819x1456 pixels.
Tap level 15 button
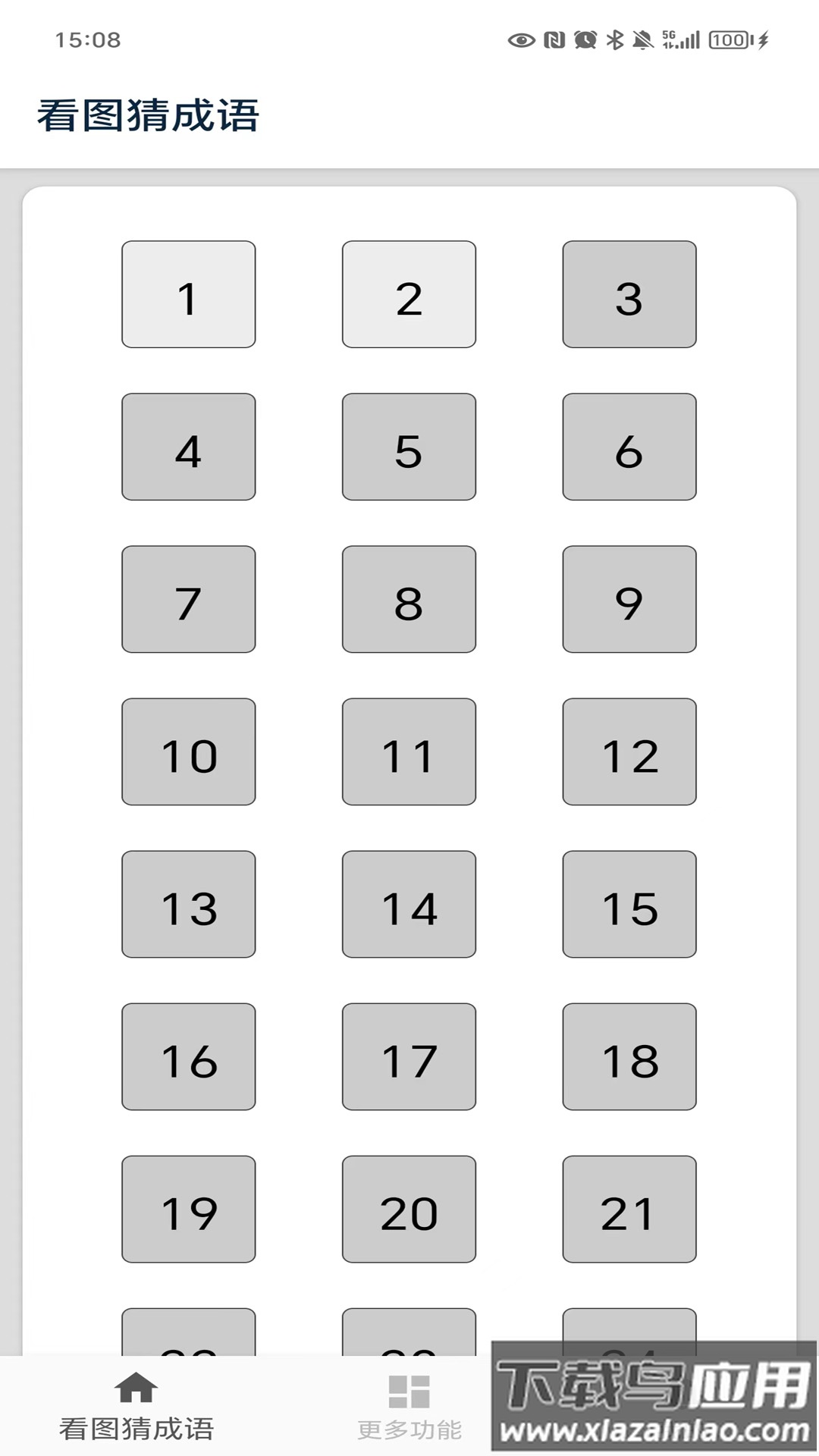coord(629,904)
